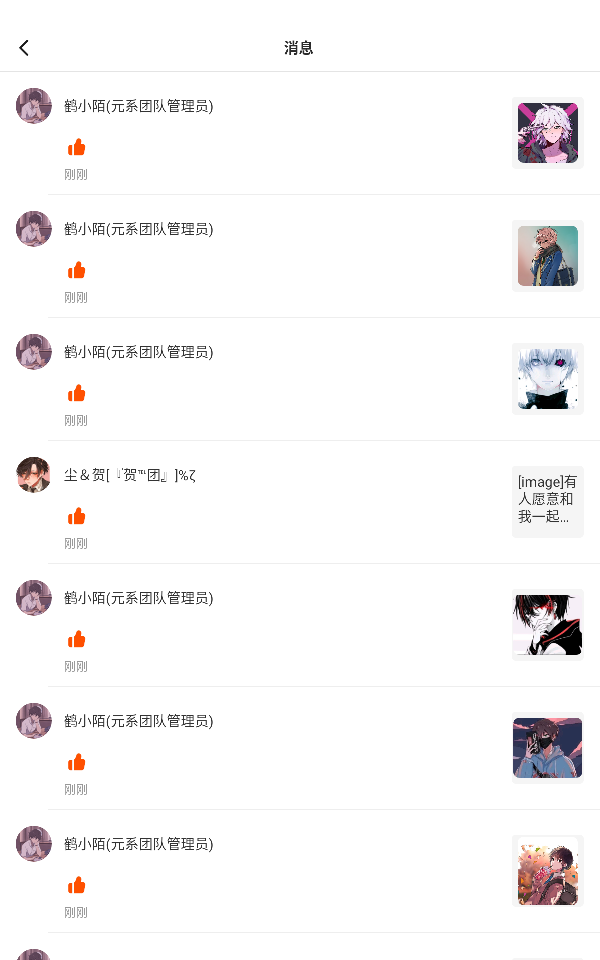Go back from the 消息 page
This screenshot has height=960, width=600.
(x=24, y=48)
